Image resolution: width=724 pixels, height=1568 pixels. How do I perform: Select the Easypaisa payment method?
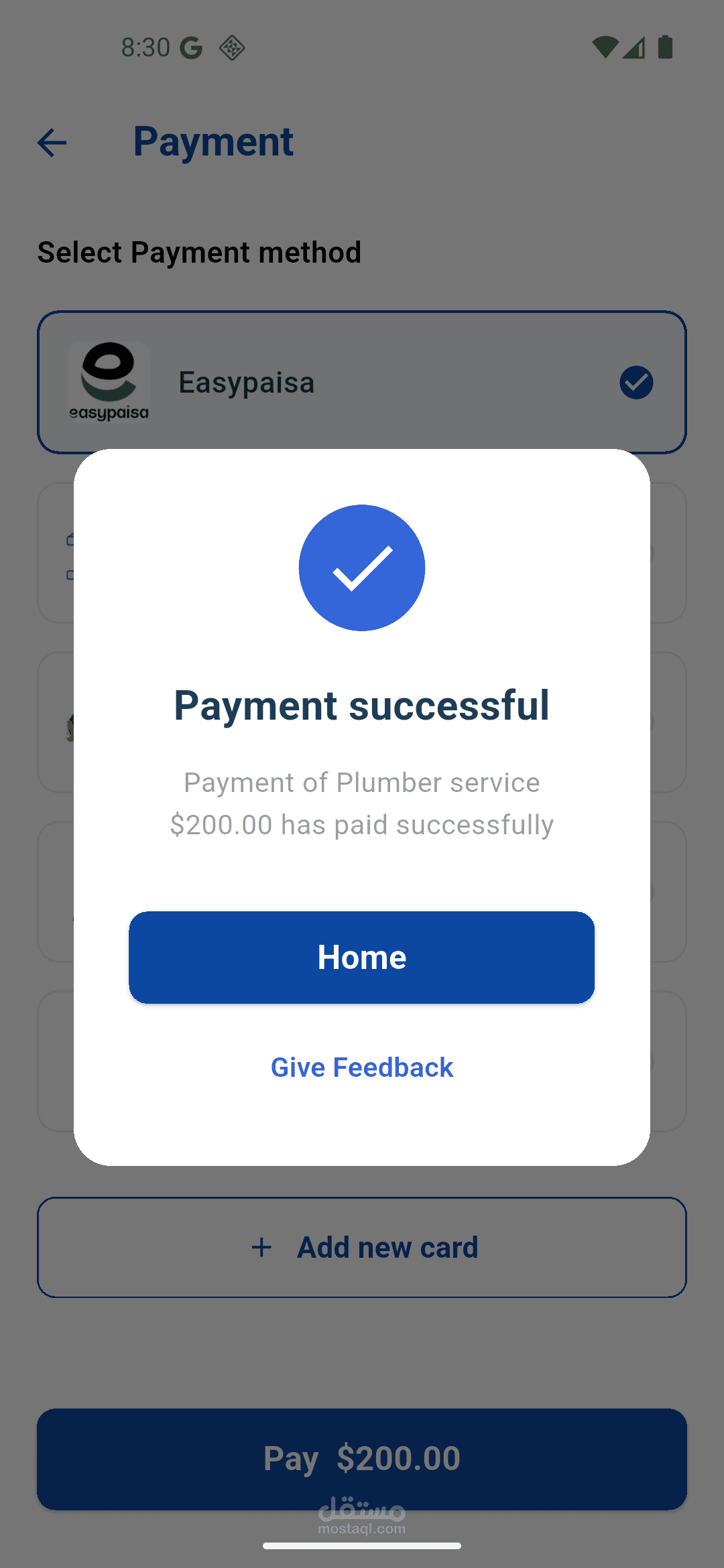pos(361,382)
